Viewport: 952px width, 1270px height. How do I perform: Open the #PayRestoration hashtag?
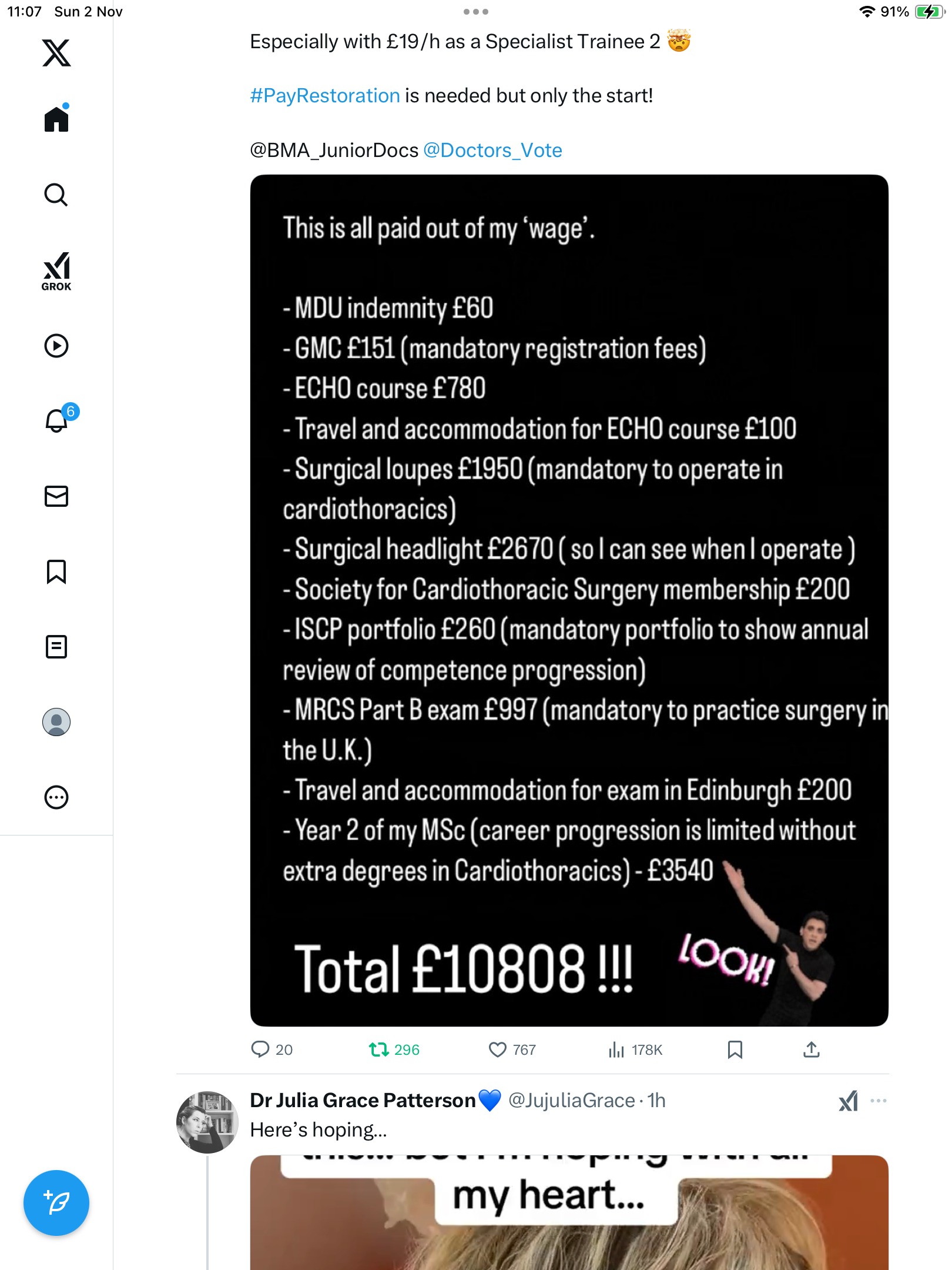click(x=325, y=95)
